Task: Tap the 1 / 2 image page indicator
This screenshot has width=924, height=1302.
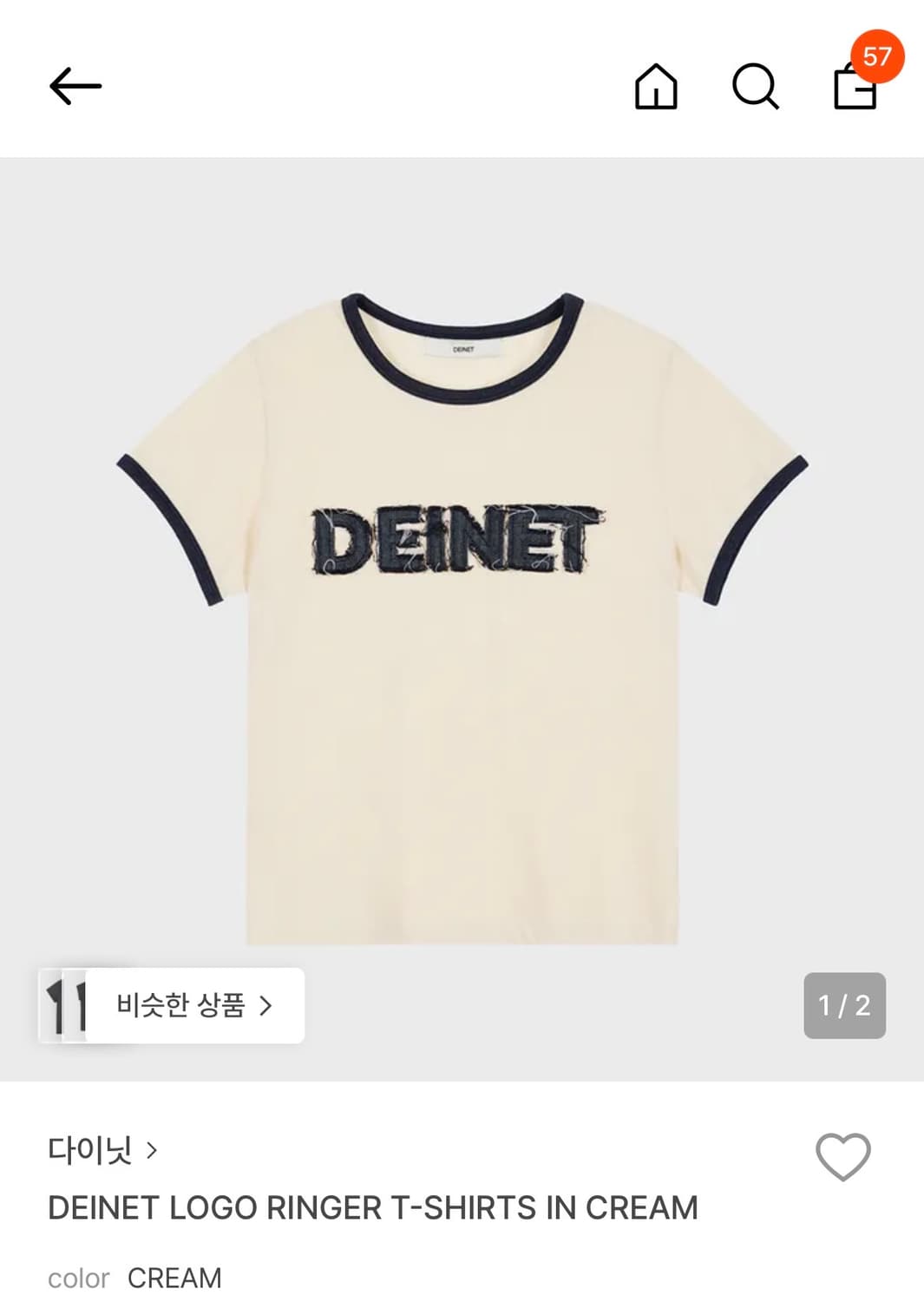Action: point(843,1005)
